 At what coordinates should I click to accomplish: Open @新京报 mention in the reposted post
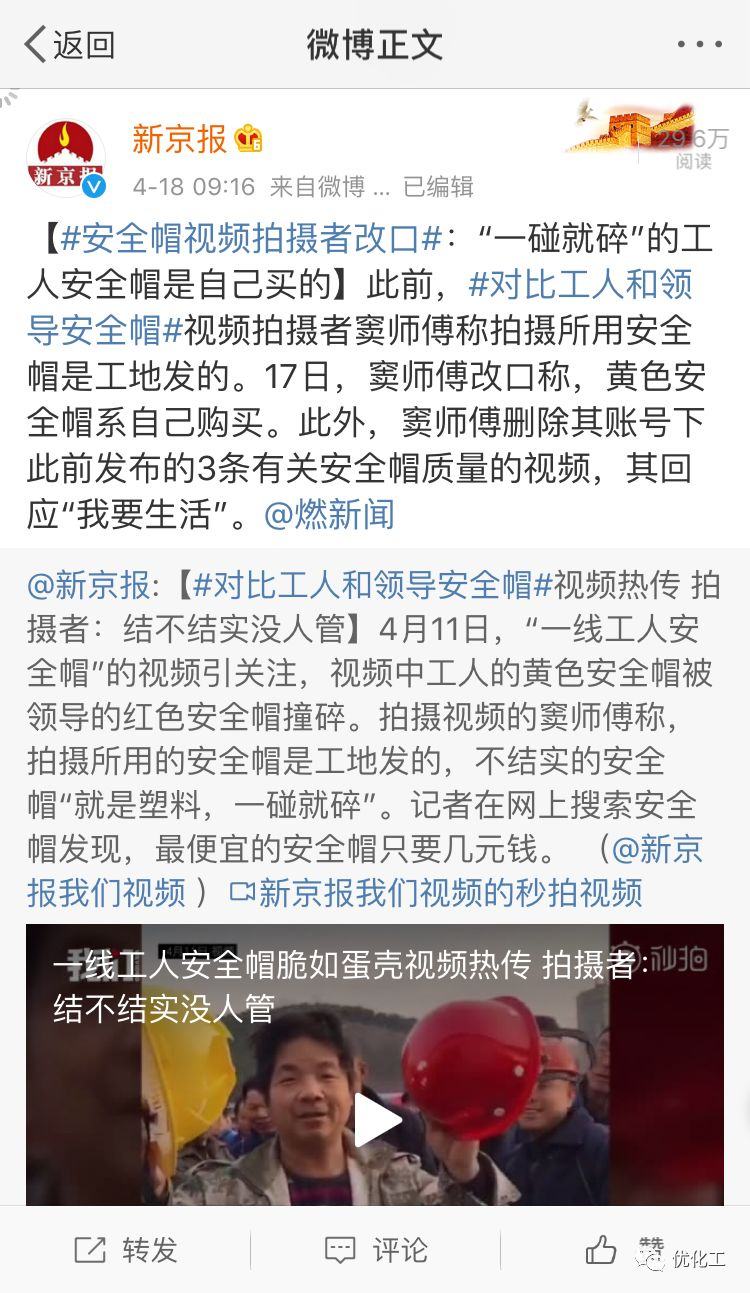[x=88, y=586]
